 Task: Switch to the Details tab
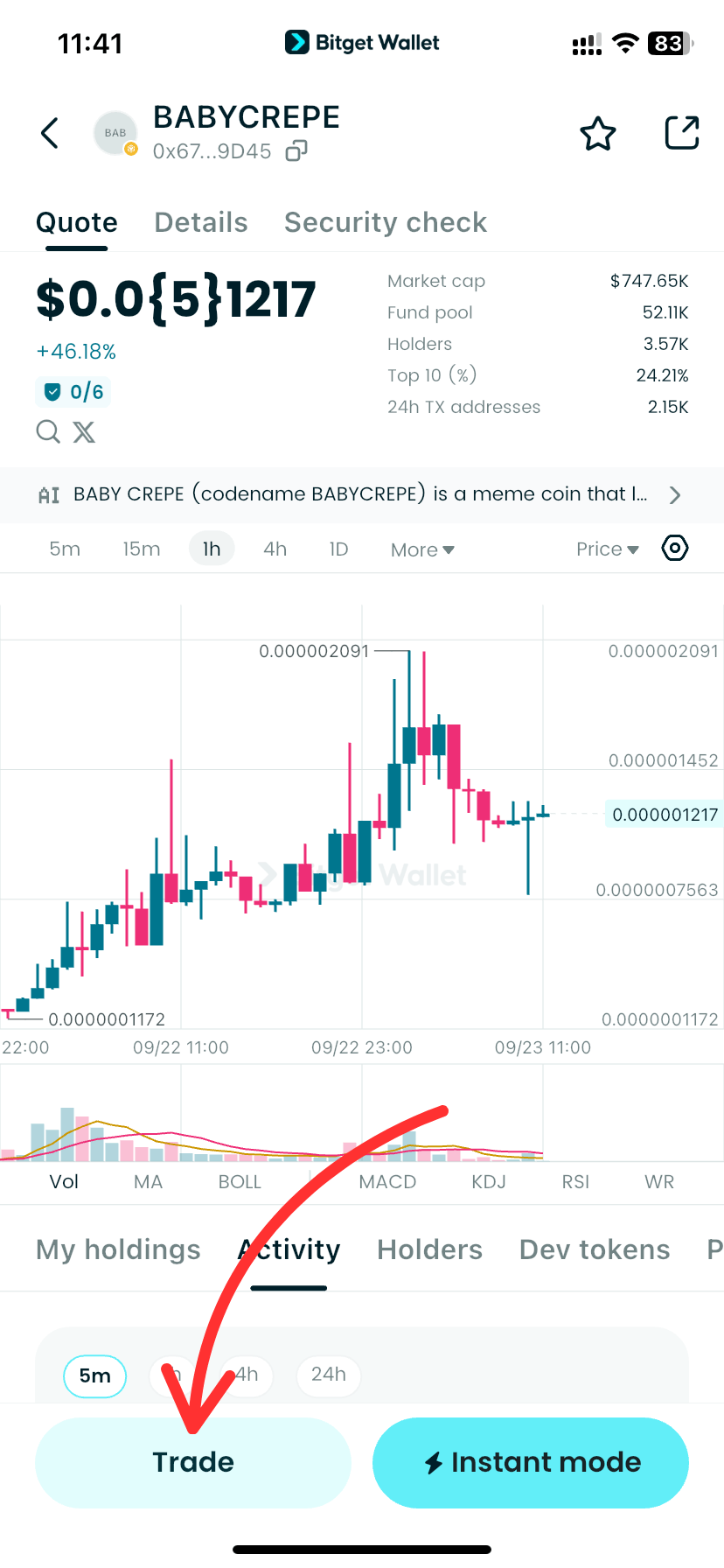point(201,222)
